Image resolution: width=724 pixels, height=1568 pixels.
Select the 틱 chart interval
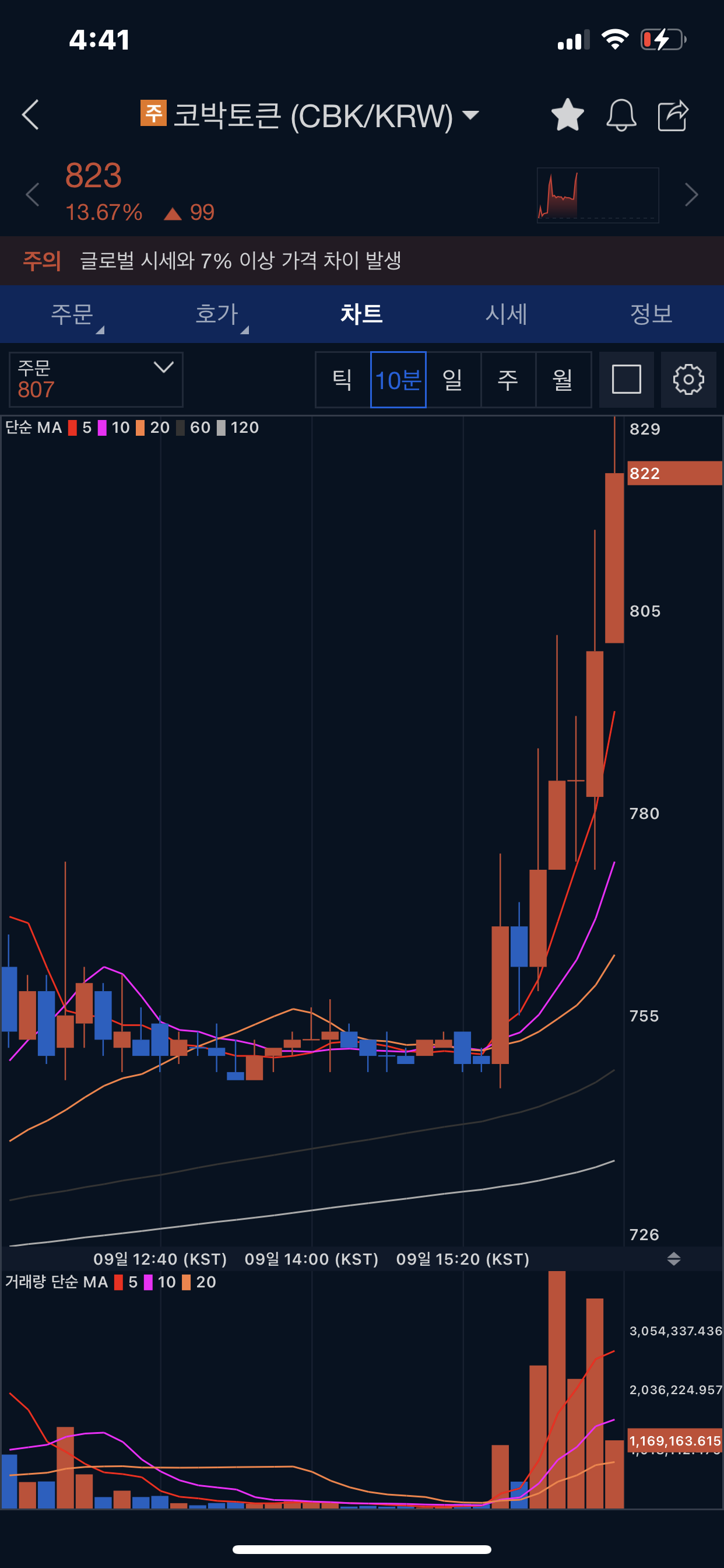click(x=343, y=380)
